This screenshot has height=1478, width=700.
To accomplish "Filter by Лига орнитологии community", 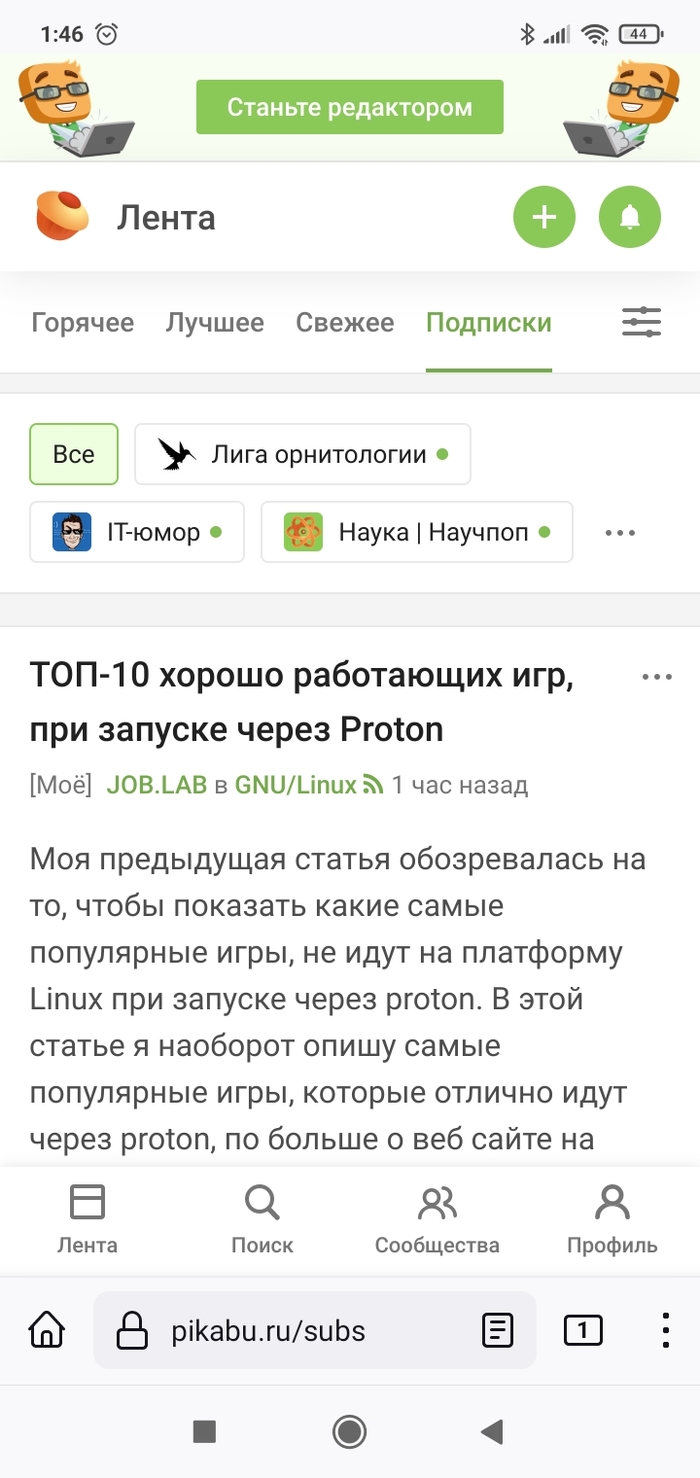I will [x=302, y=454].
